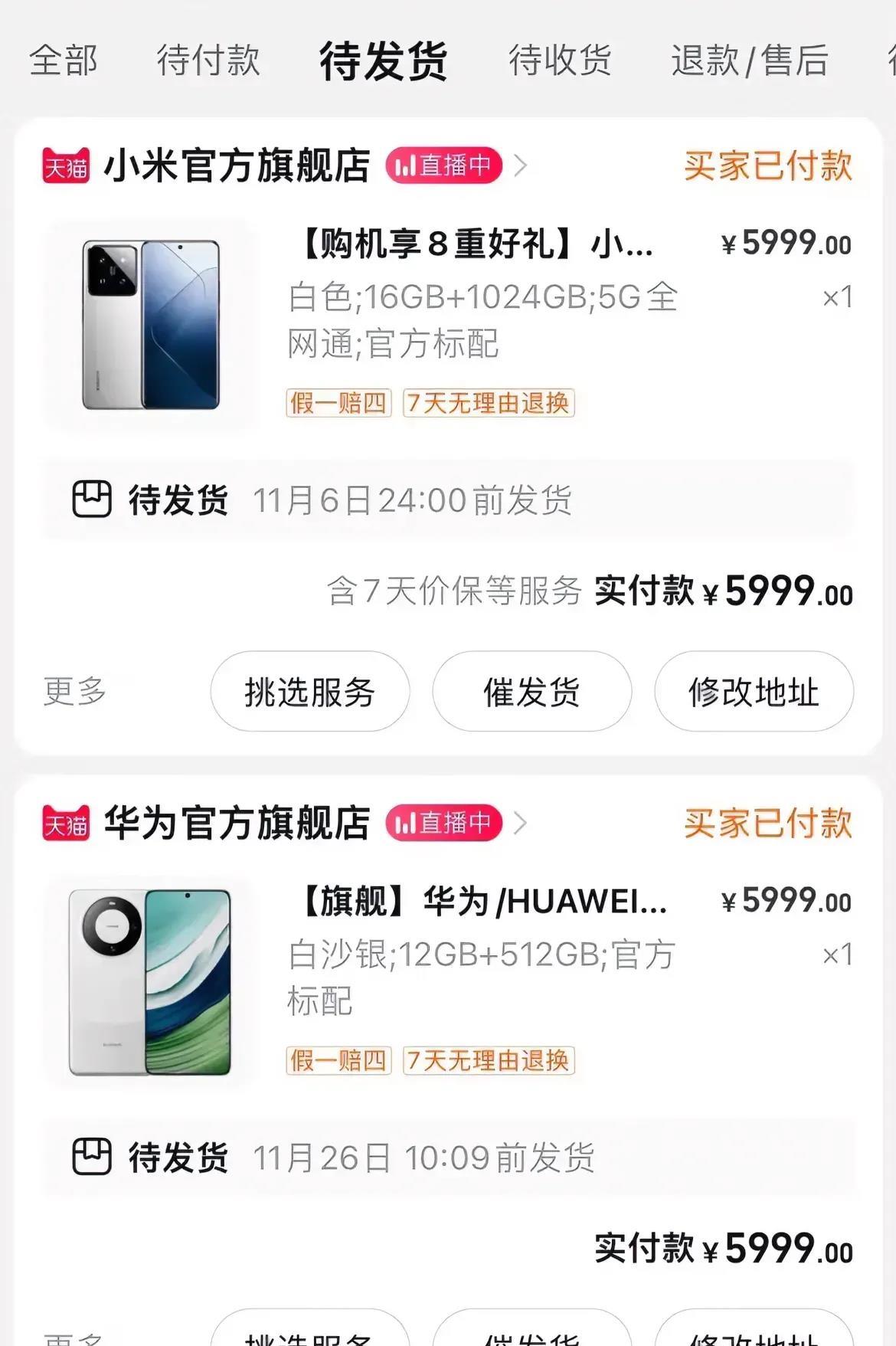This screenshot has height=1346, width=896.
Task: Select the 退款/售后 tab
Action: coord(748,61)
